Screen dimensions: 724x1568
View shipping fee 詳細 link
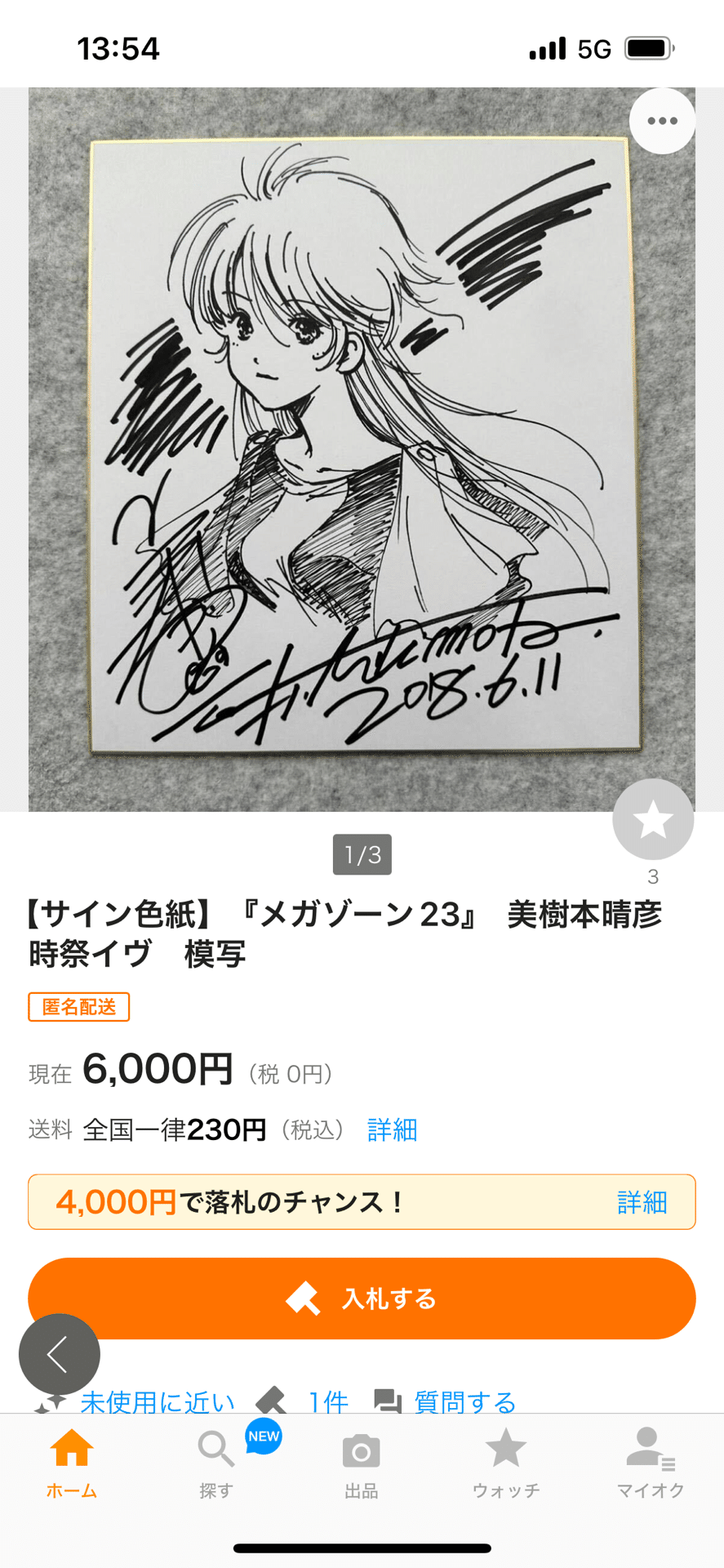[392, 1129]
